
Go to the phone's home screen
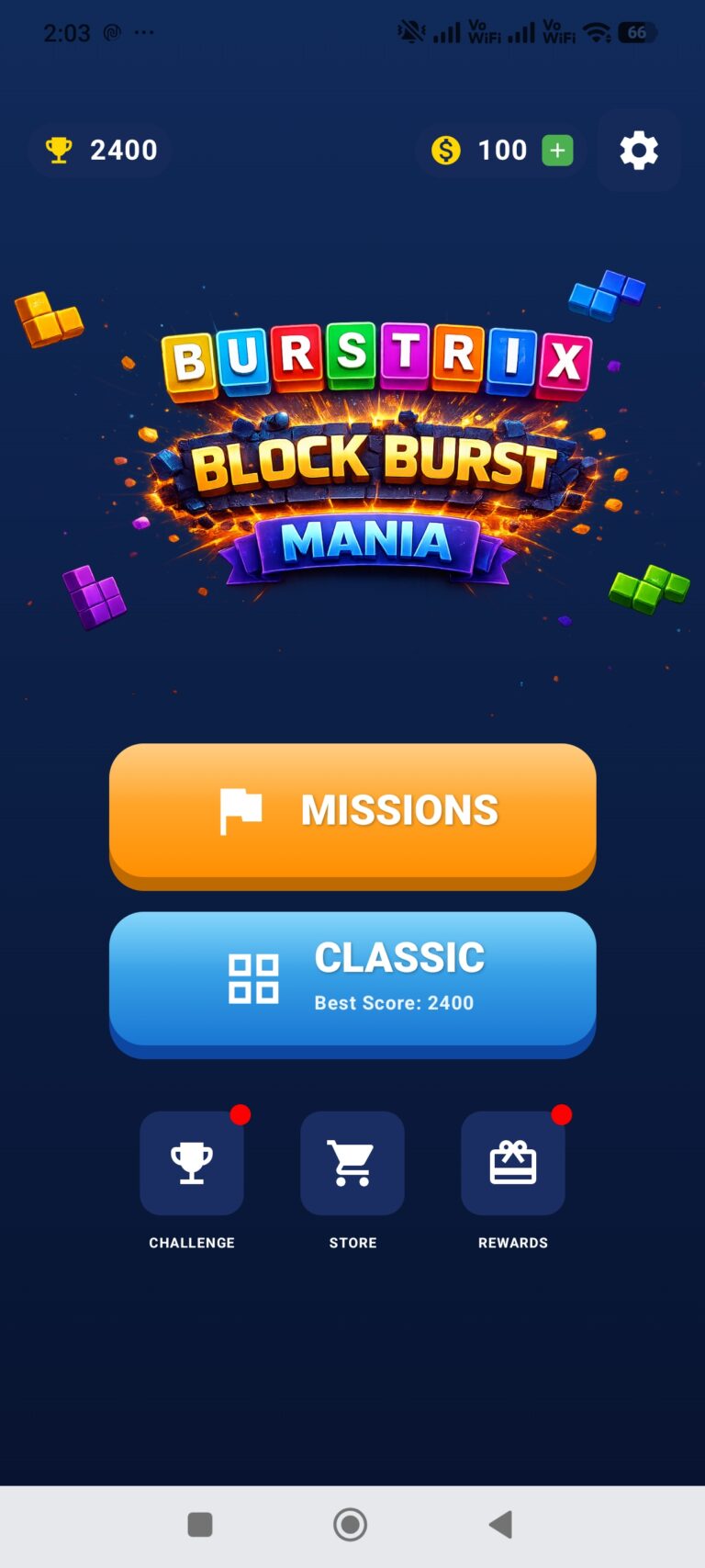351,1525
